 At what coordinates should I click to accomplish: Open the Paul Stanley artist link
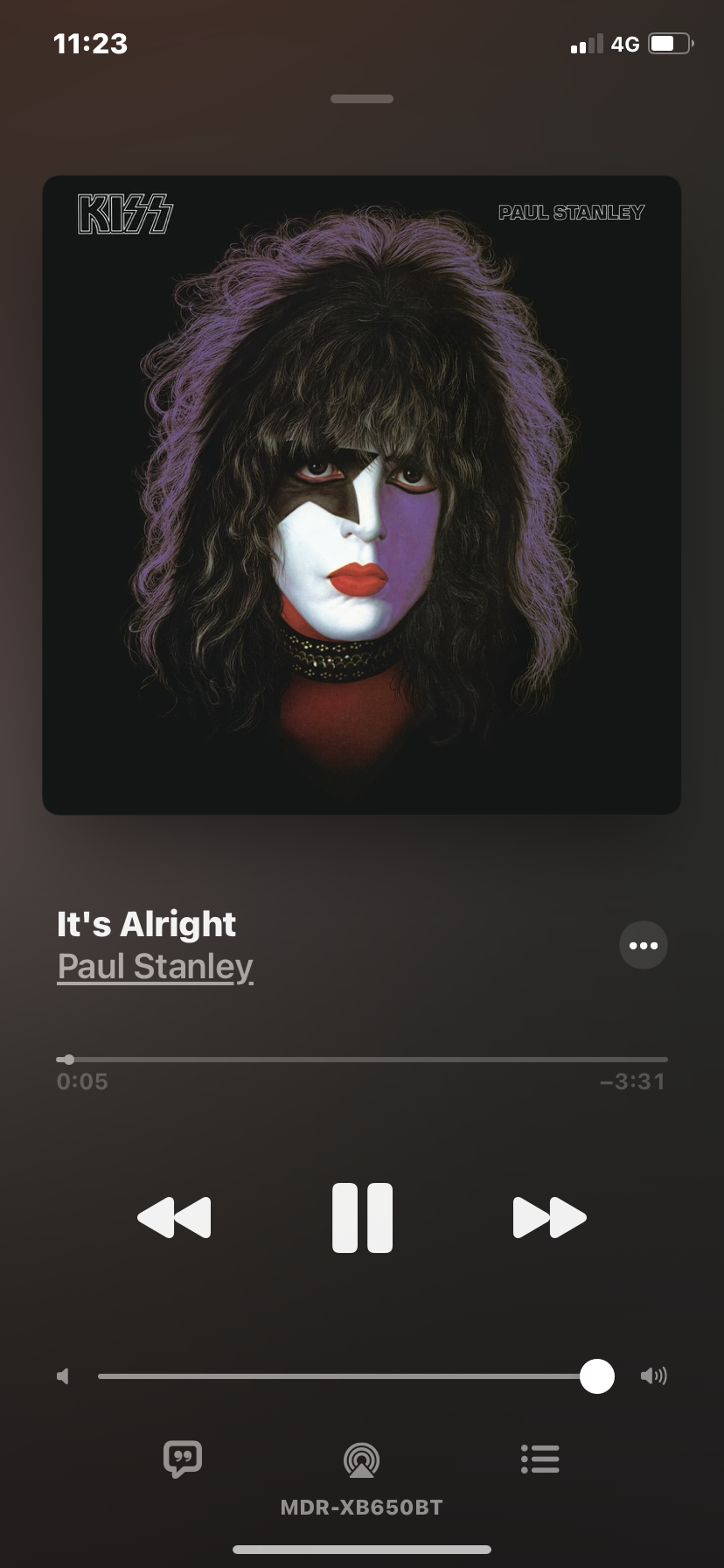click(155, 967)
